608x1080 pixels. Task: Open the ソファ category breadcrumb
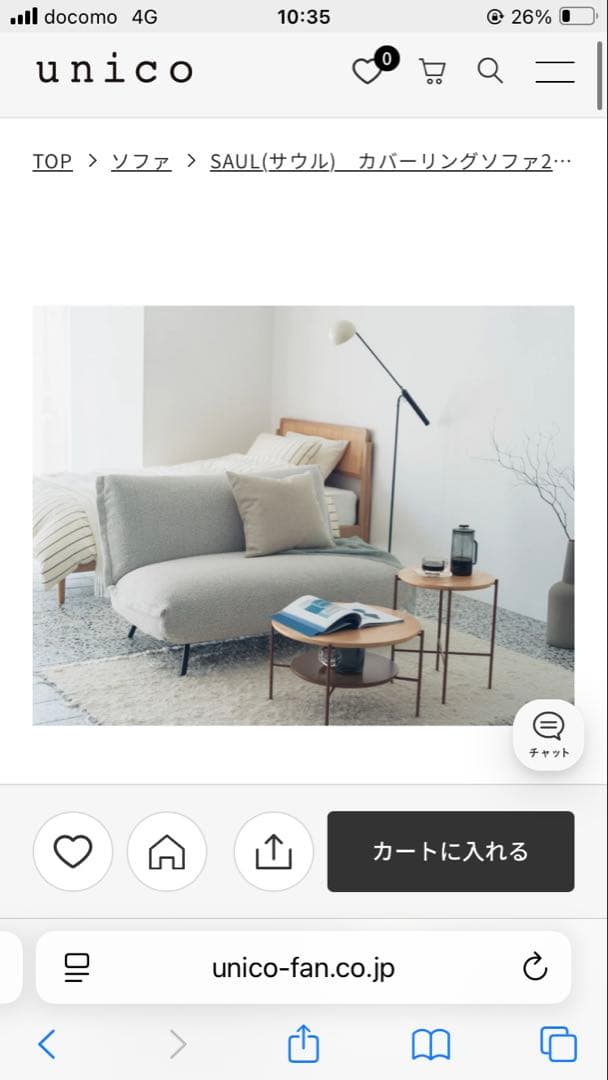coord(141,162)
